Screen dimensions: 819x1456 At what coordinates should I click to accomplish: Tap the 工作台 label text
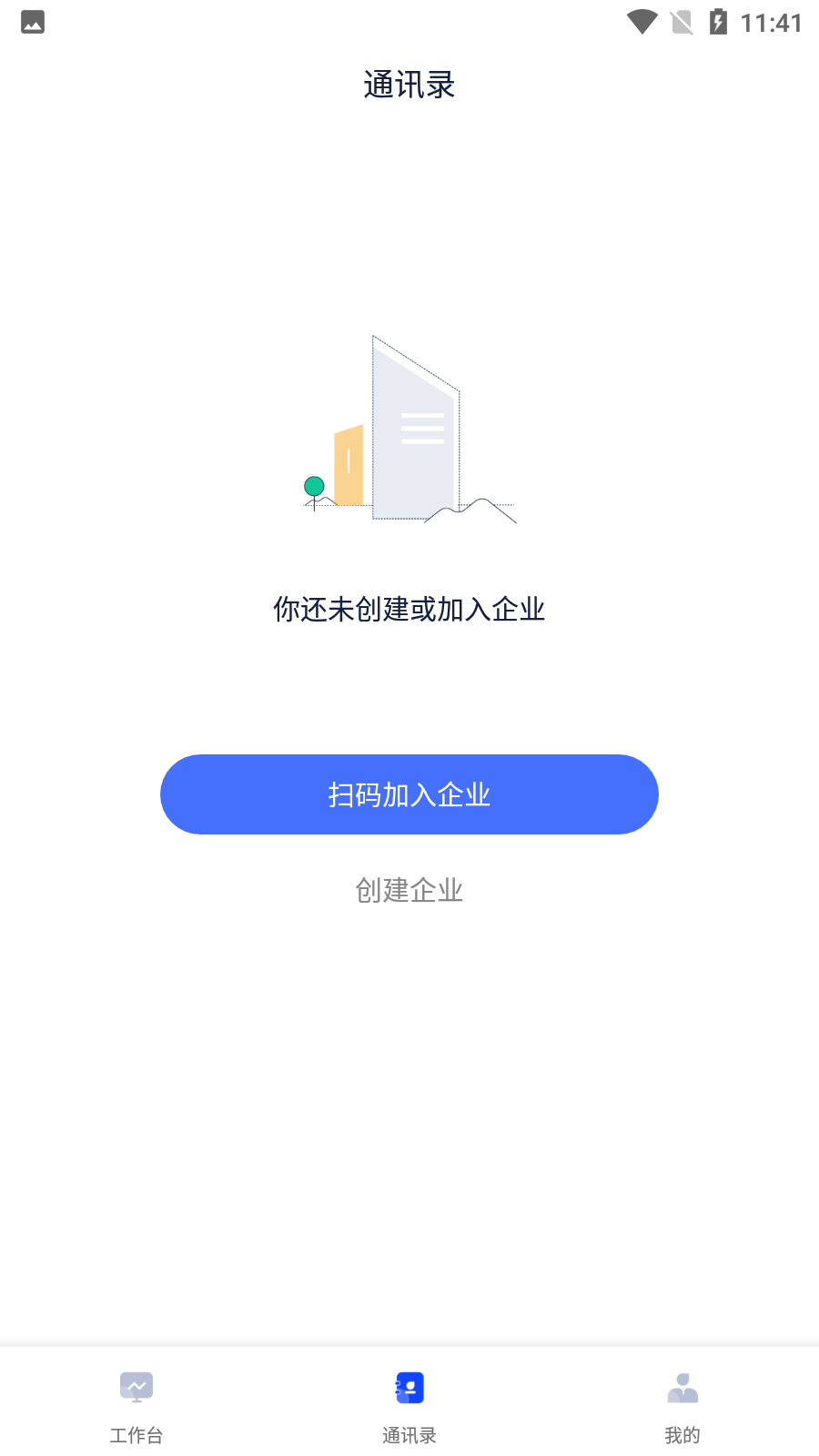(136, 1435)
